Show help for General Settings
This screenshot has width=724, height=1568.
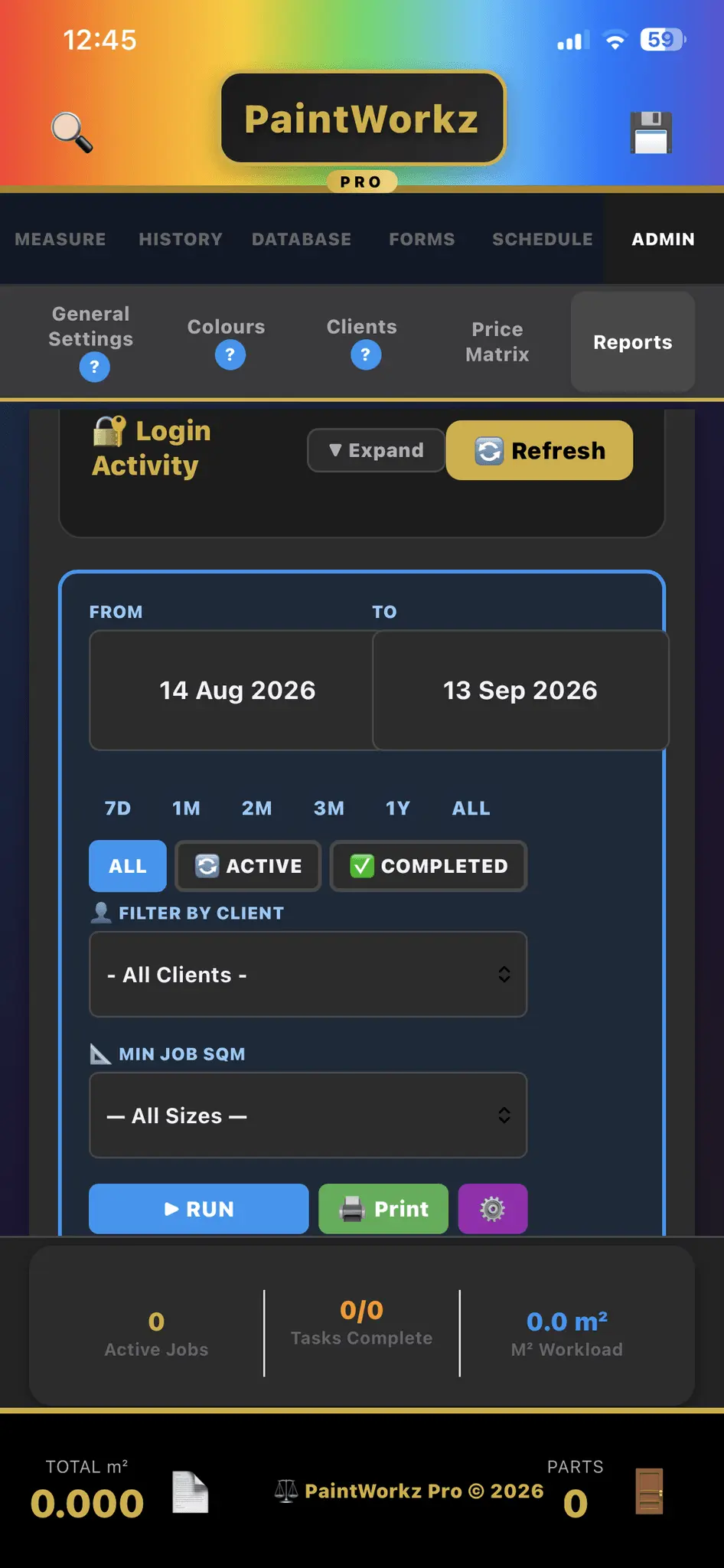tap(94, 367)
